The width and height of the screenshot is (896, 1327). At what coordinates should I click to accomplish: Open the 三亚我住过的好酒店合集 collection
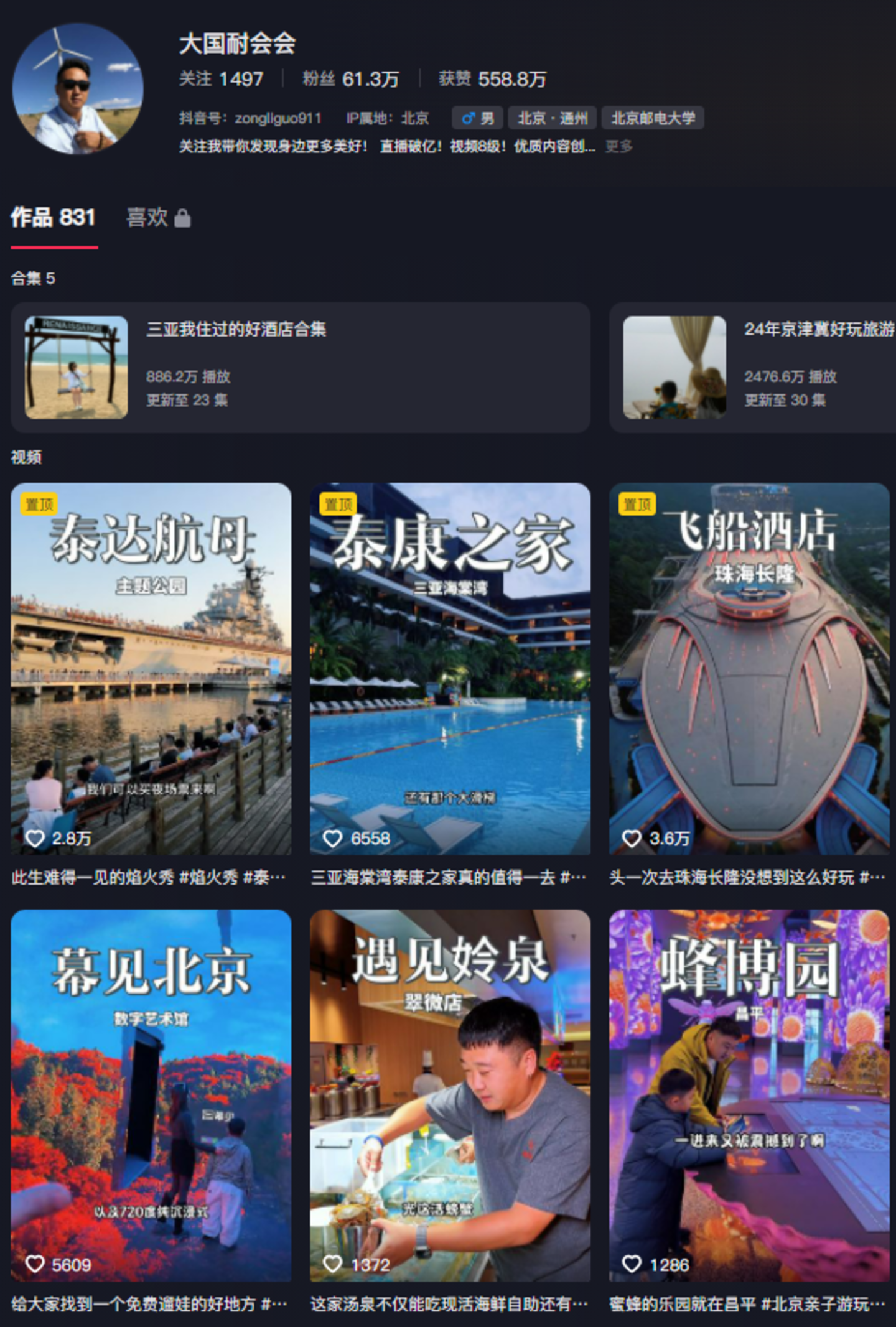point(300,367)
